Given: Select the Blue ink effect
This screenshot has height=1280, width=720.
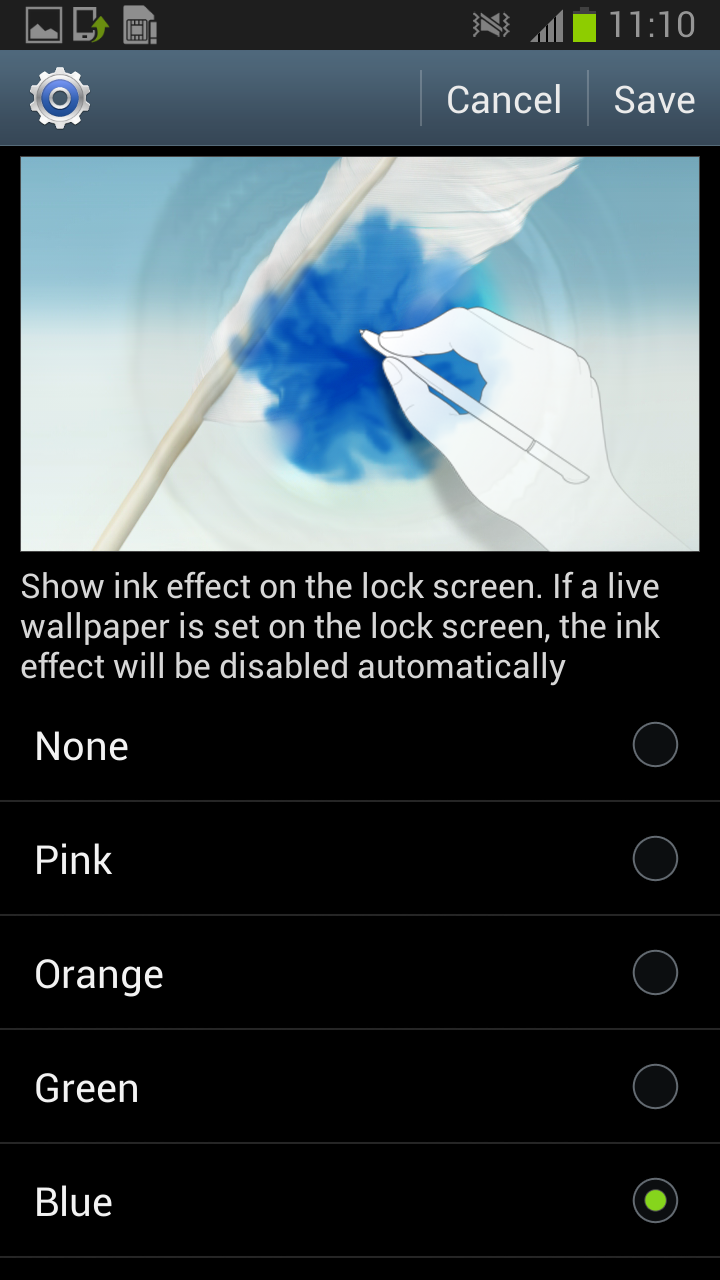Looking at the screenshot, I should point(655,1201).
